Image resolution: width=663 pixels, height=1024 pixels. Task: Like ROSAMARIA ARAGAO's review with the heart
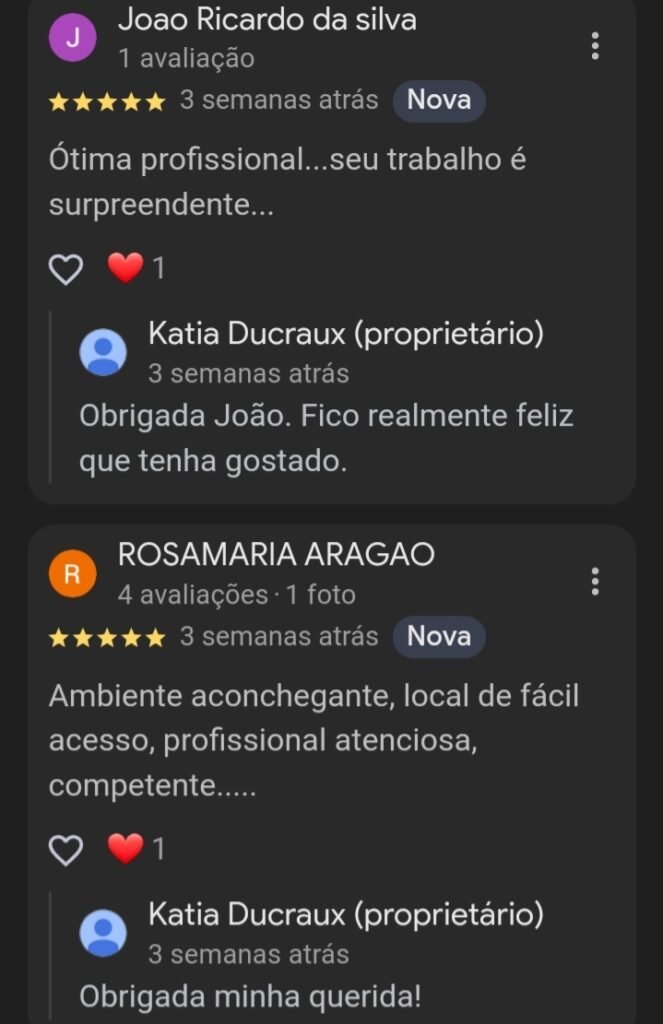point(66,849)
